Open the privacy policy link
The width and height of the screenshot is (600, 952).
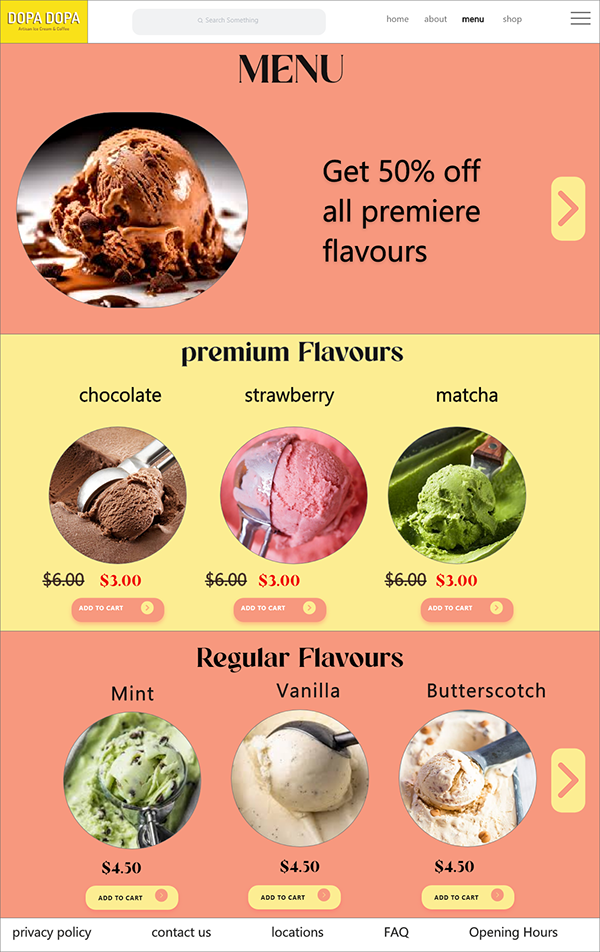[52, 932]
